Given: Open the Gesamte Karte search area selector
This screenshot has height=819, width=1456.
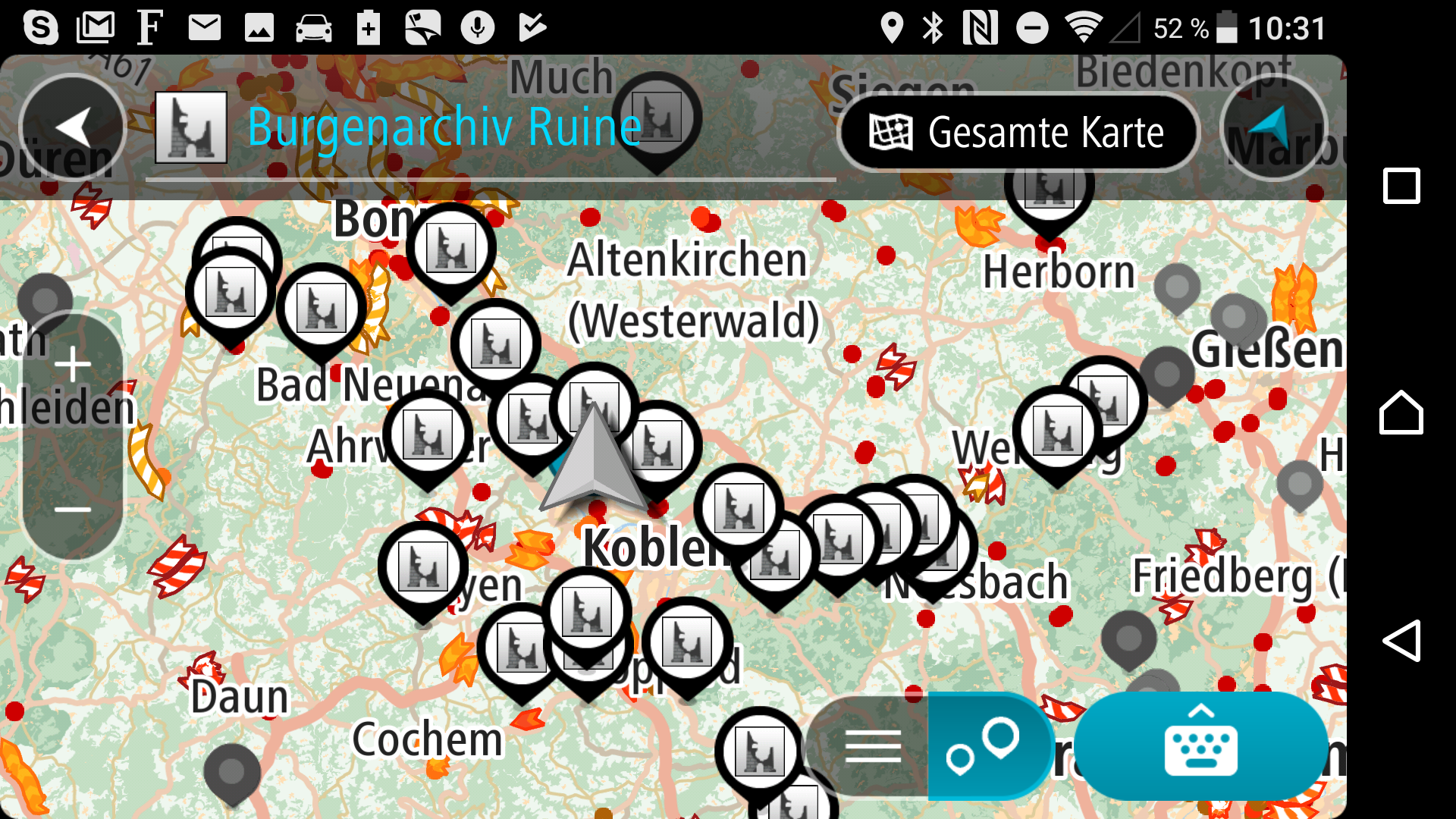Looking at the screenshot, I should point(1018,133).
